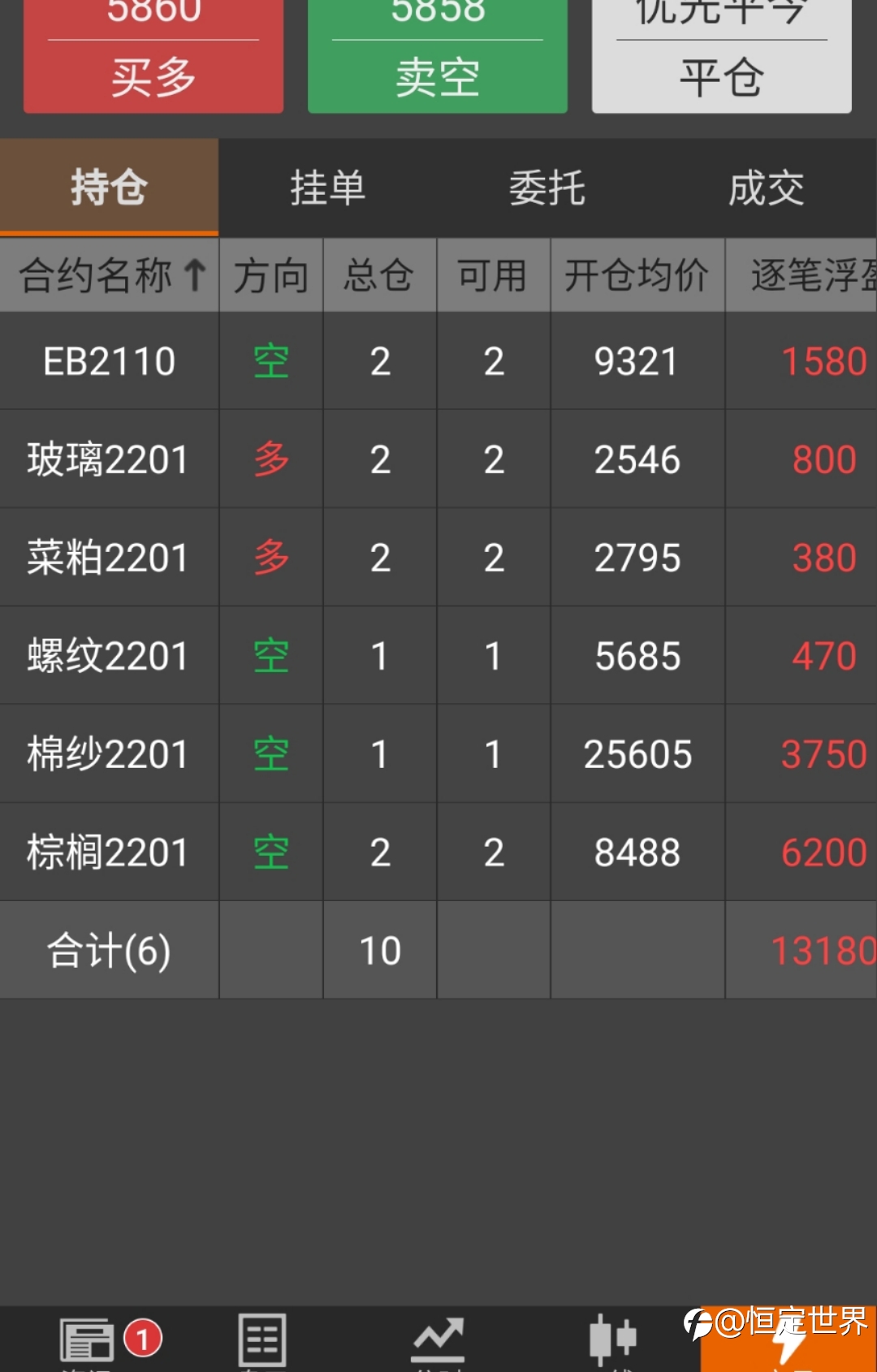Tap the green 卖空 sell-short button
The image size is (877, 1372).
[x=438, y=55]
